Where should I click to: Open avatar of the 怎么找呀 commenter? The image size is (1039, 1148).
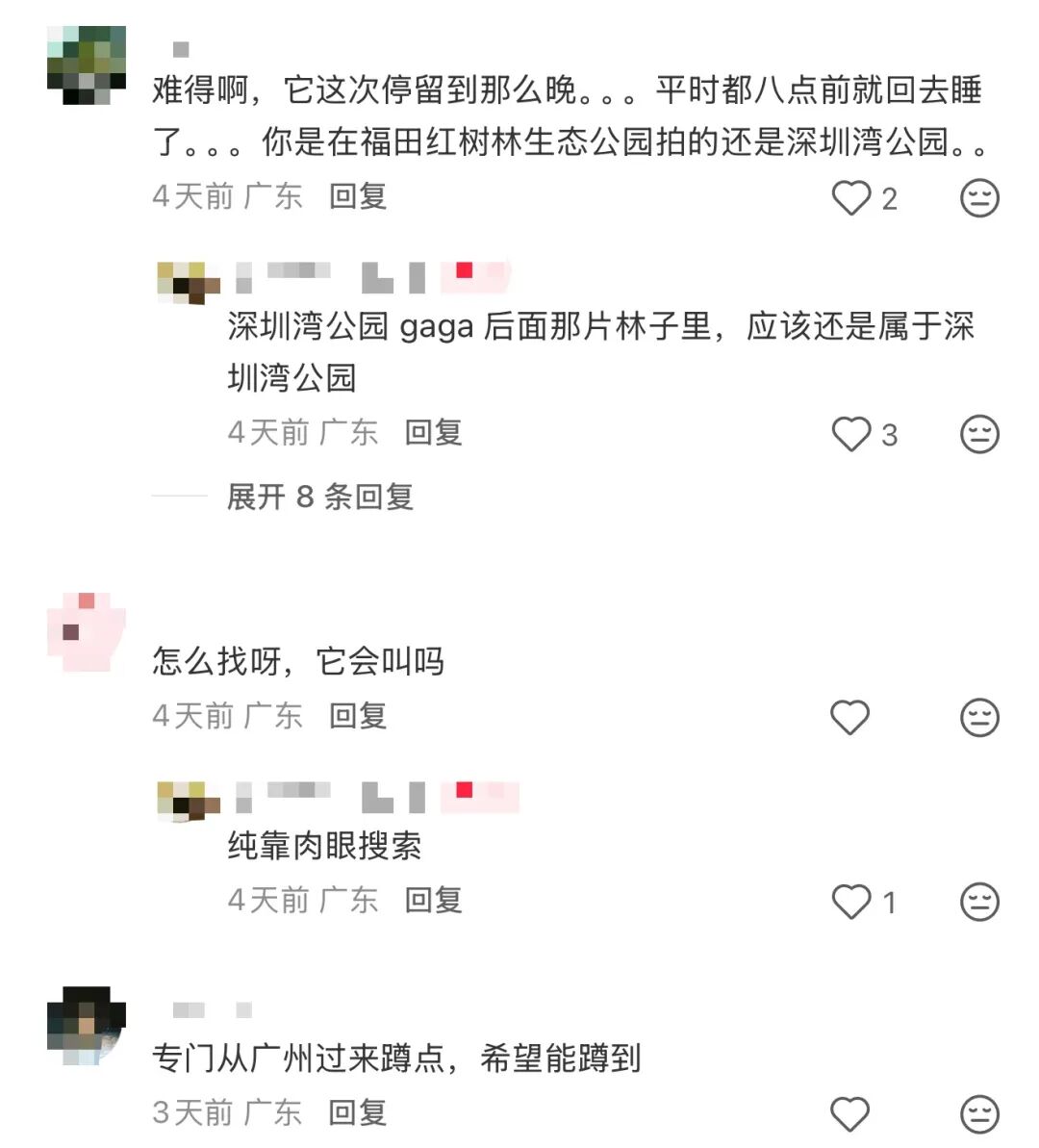pyautogui.click(x=87, y=632)
